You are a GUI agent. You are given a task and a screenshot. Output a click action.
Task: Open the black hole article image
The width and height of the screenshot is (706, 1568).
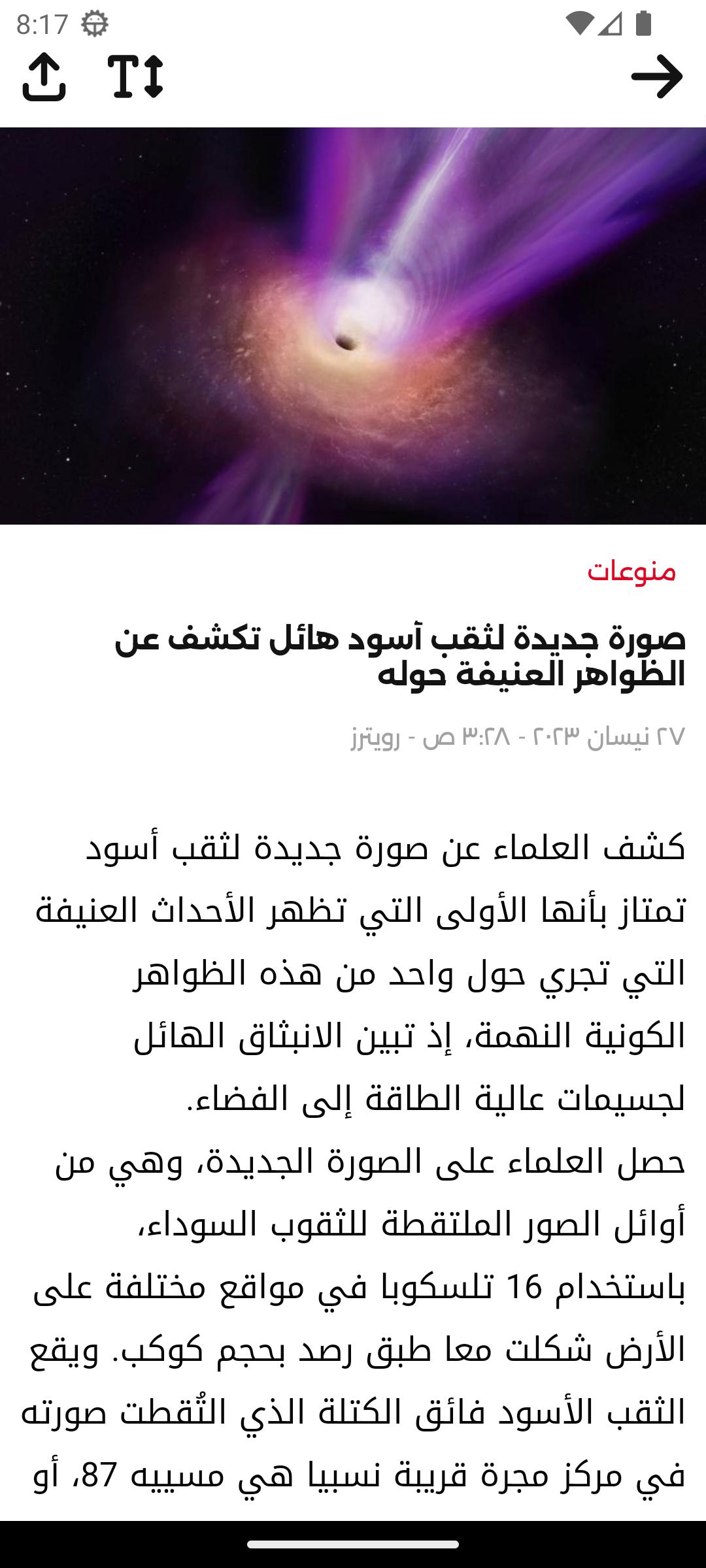coord(353,326)
